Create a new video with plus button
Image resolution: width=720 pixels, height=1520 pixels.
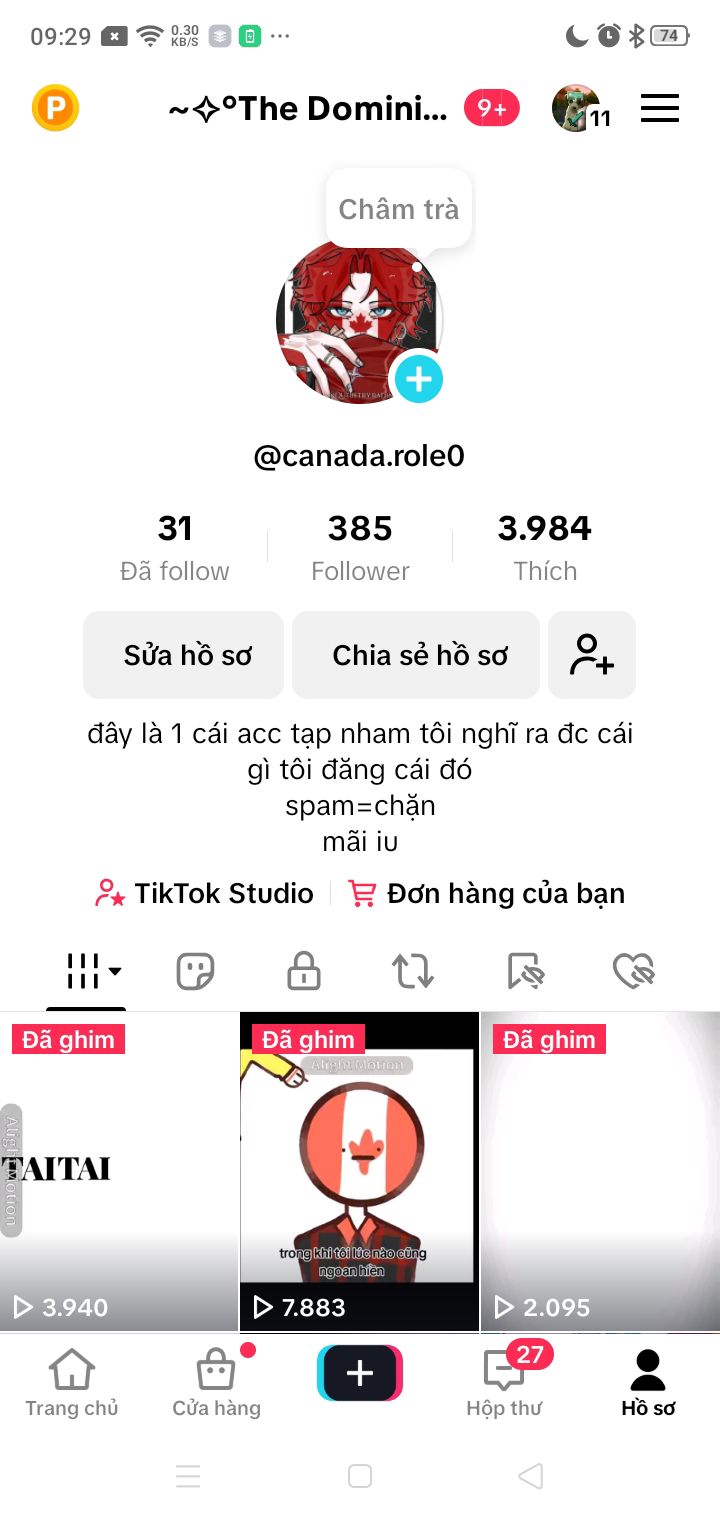tap(360, 1373)
